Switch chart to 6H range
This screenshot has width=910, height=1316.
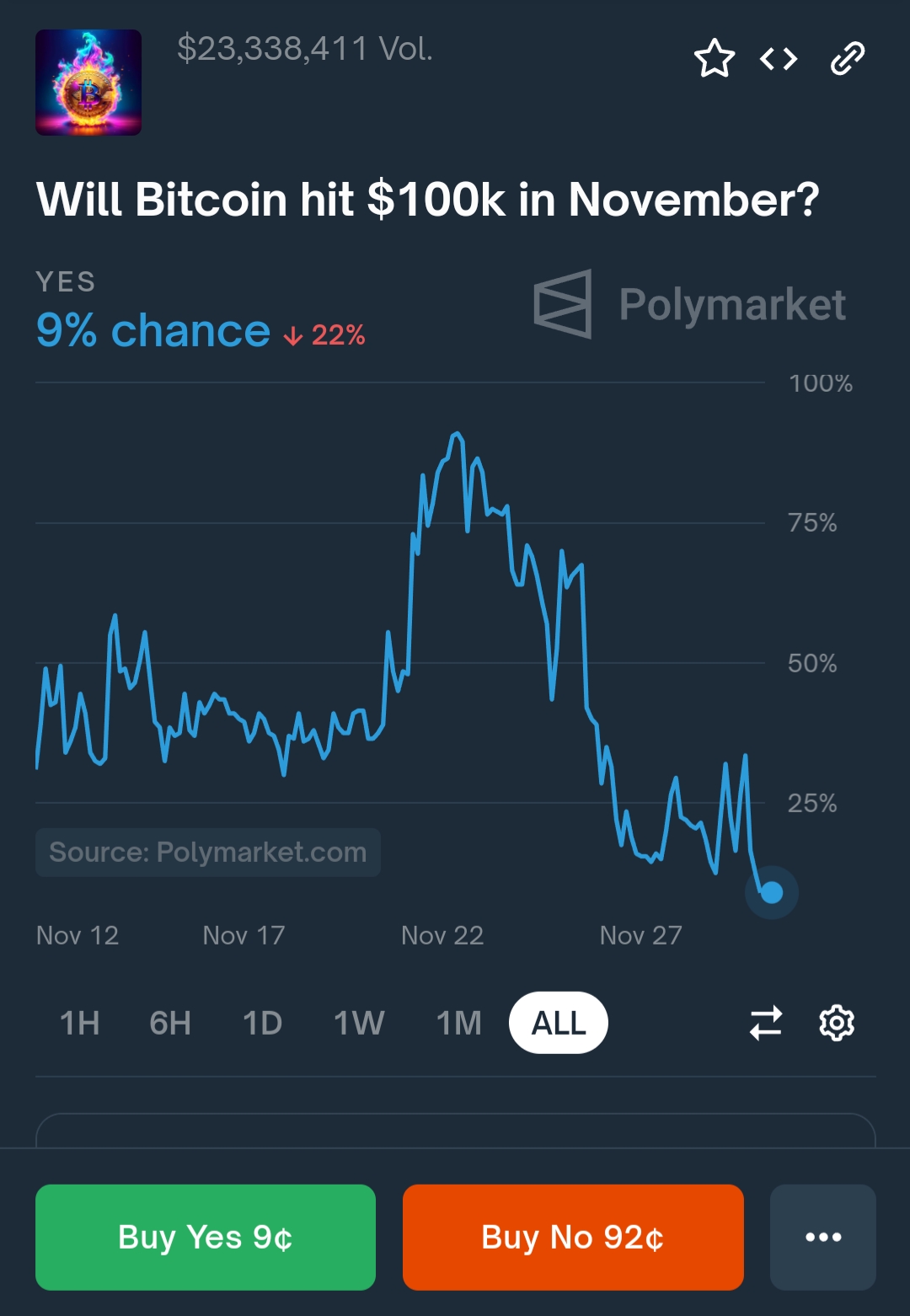click(x=170, y=1023)
